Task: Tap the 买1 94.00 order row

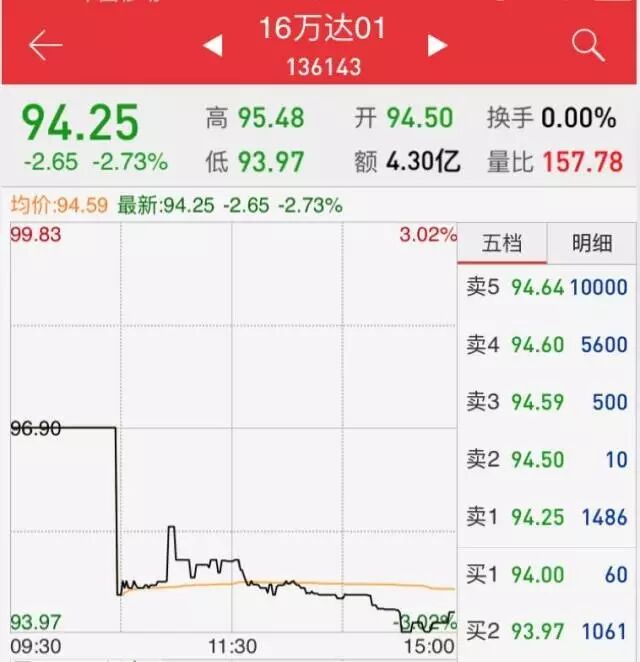Action: point(547,575)
